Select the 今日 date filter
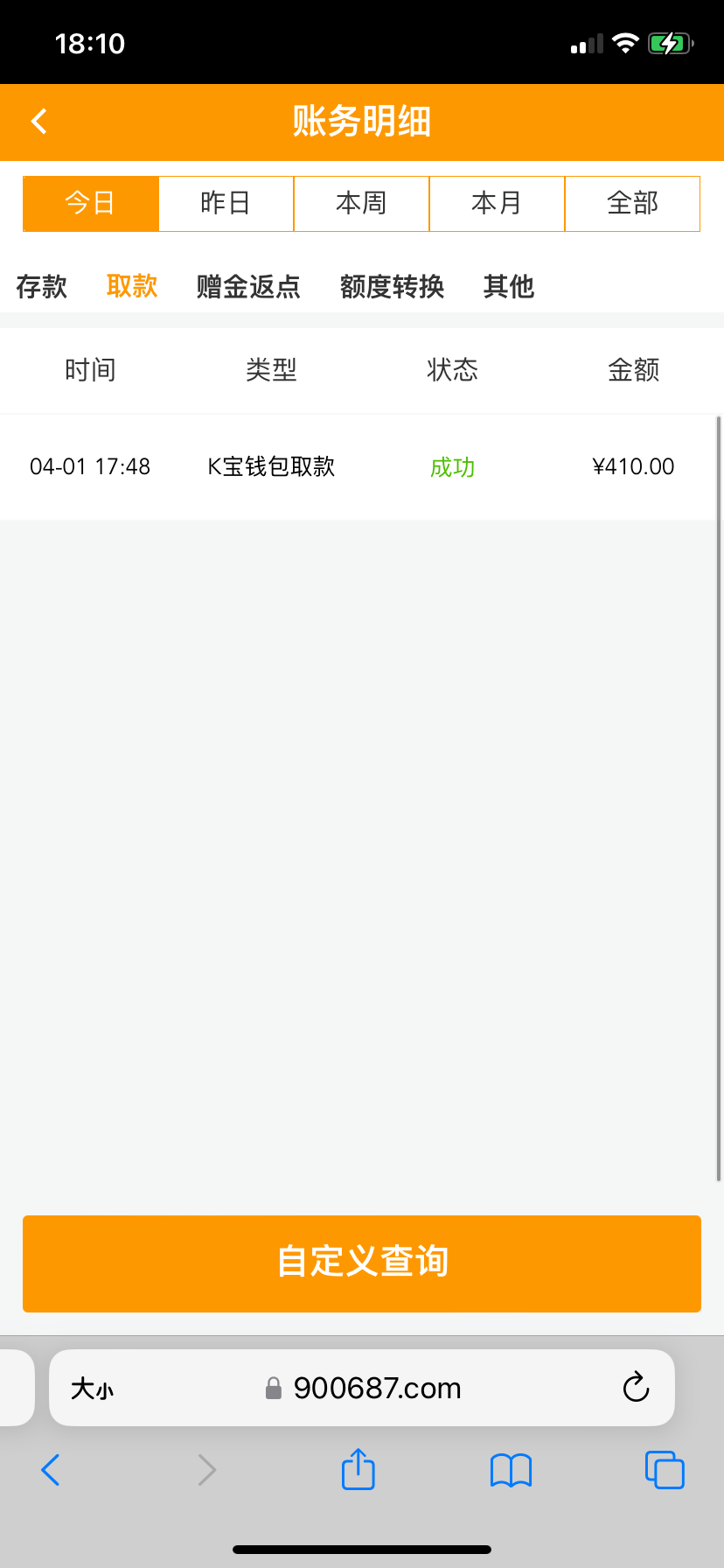The height and width of the screenshot is (1568, 724). pos(90,203)
